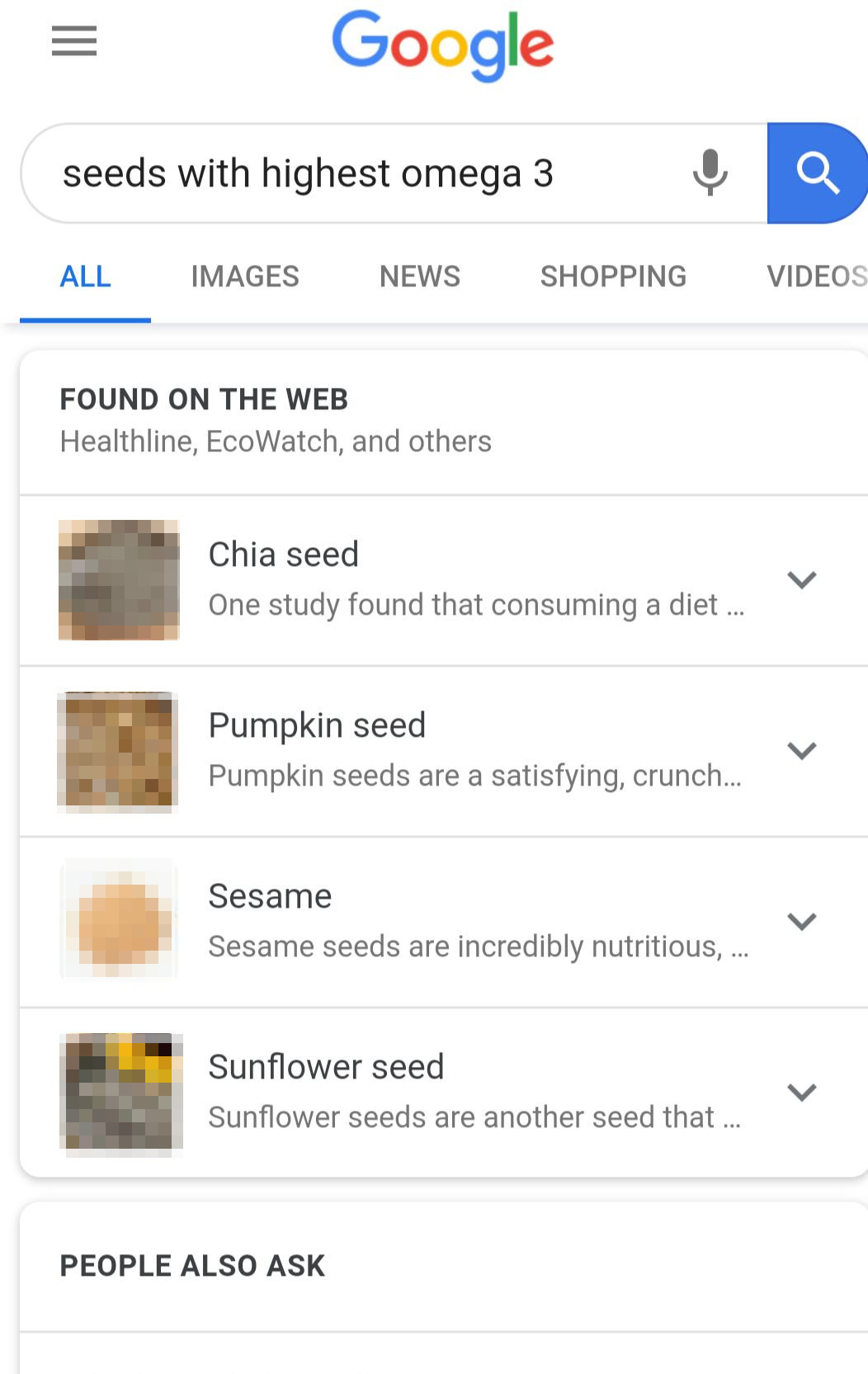Viewport: 868px width, 1374px height.
Task: Activate voice search with the microphone
Action: pos(710,172)
